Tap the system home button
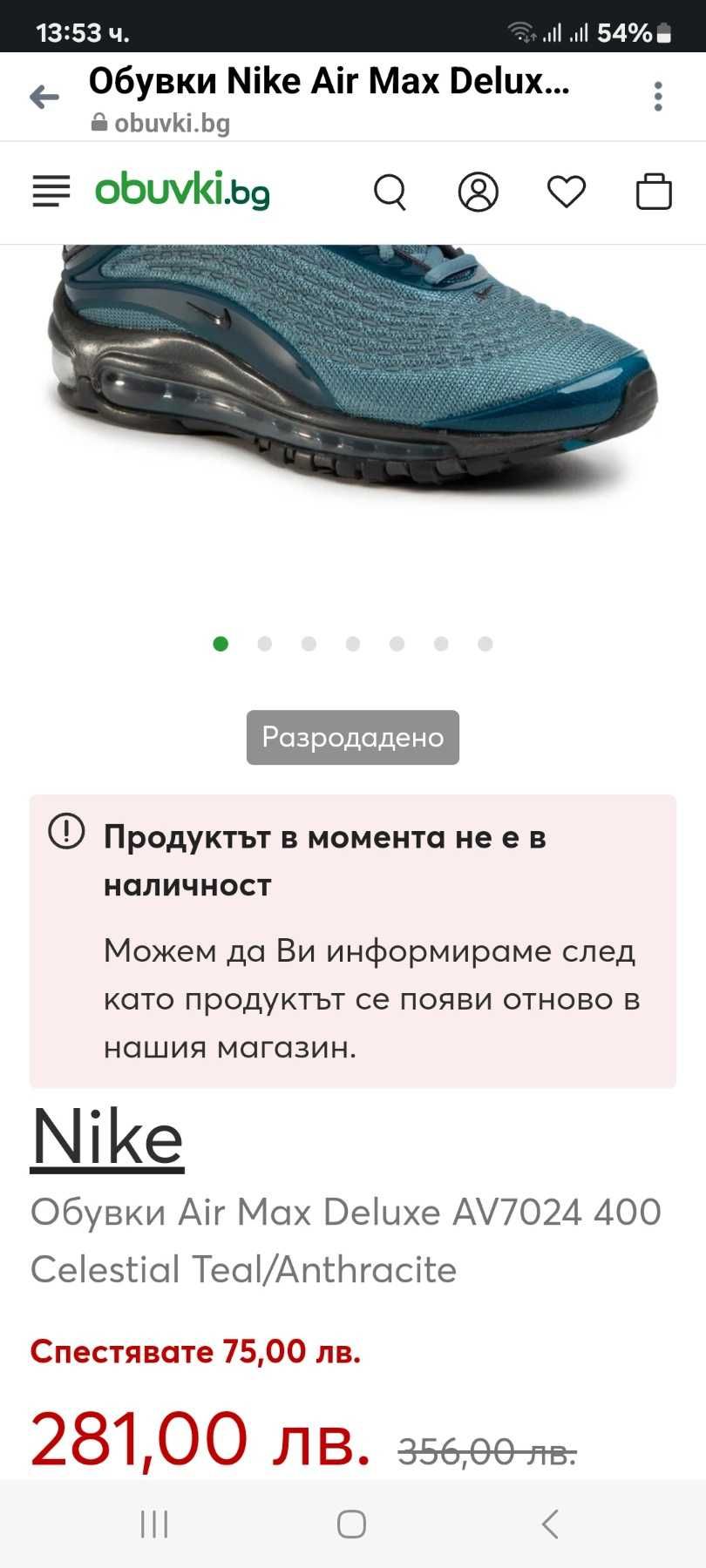This screenshot has height=1568, width=706. pos(352,1524)
